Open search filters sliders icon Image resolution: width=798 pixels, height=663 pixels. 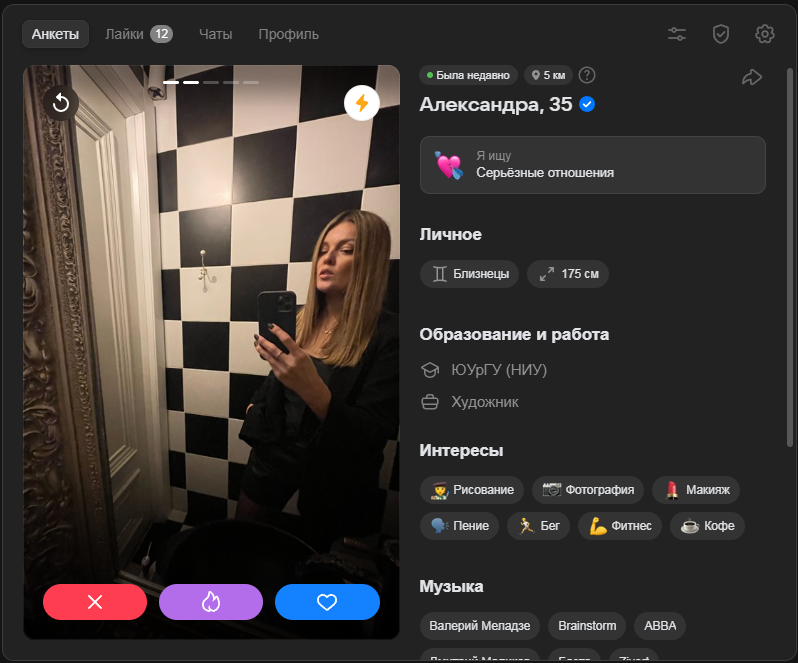point(677,34)
